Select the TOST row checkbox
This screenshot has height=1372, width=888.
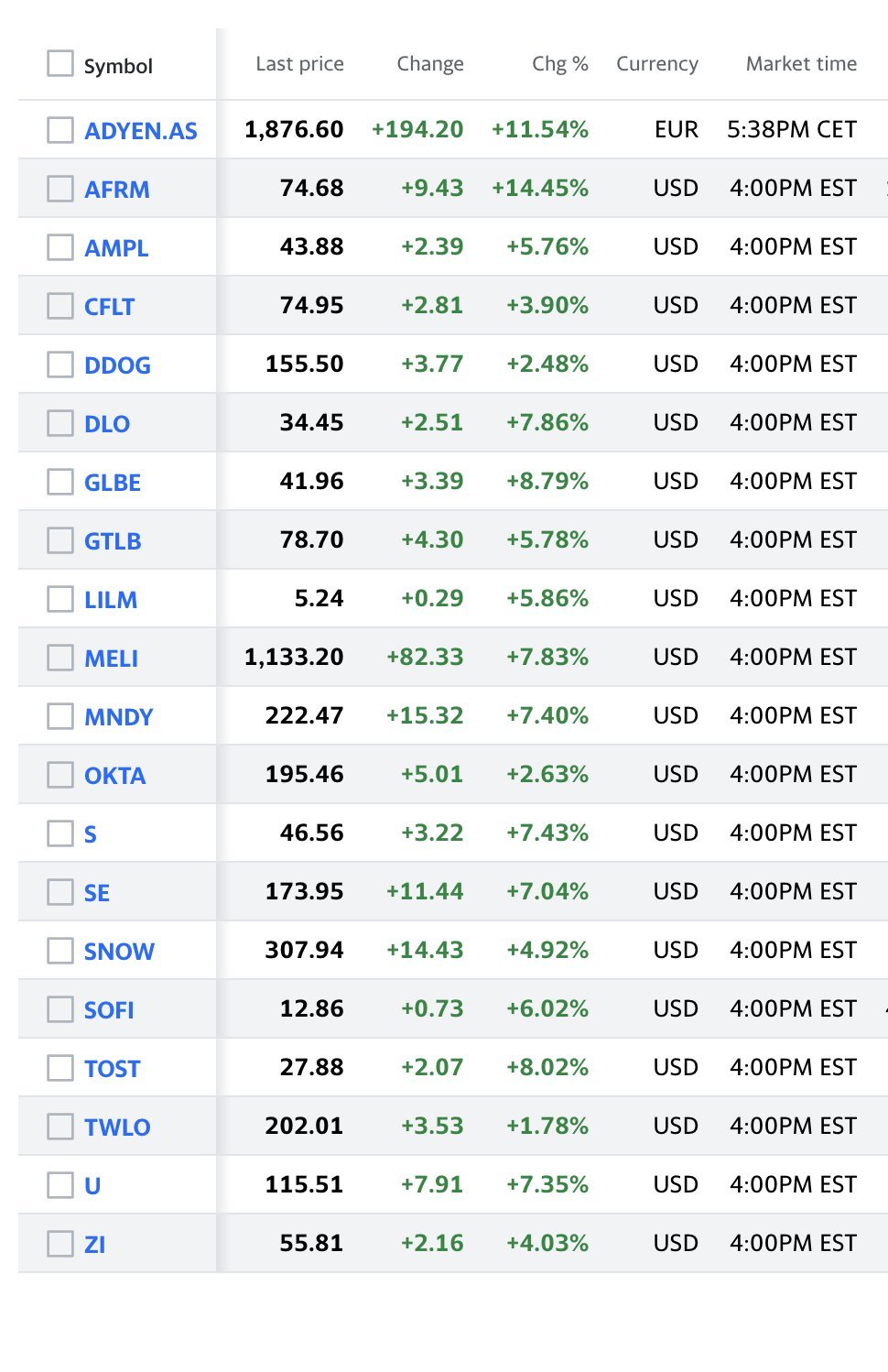coord(60,1068)
